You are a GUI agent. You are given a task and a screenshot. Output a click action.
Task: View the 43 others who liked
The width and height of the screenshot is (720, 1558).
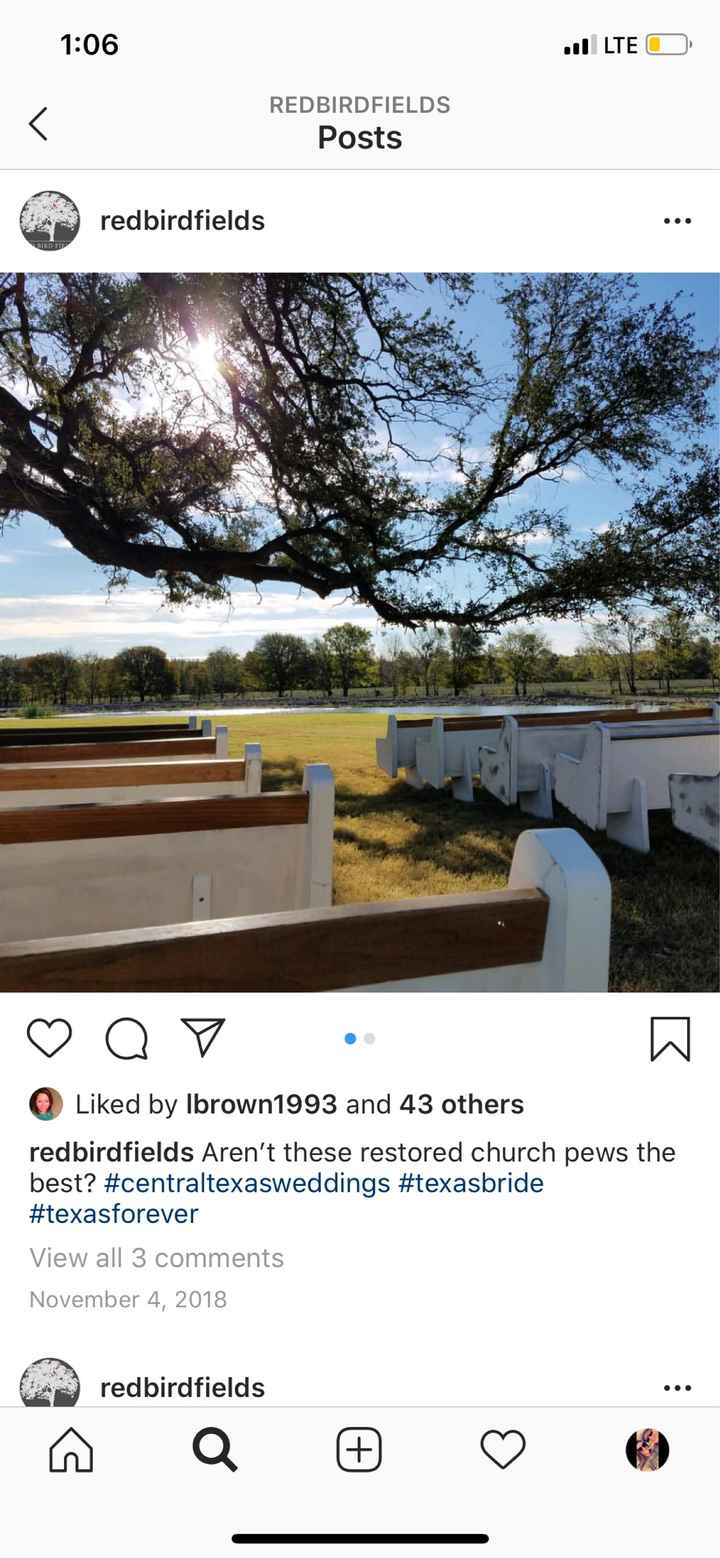[461, 1104]
